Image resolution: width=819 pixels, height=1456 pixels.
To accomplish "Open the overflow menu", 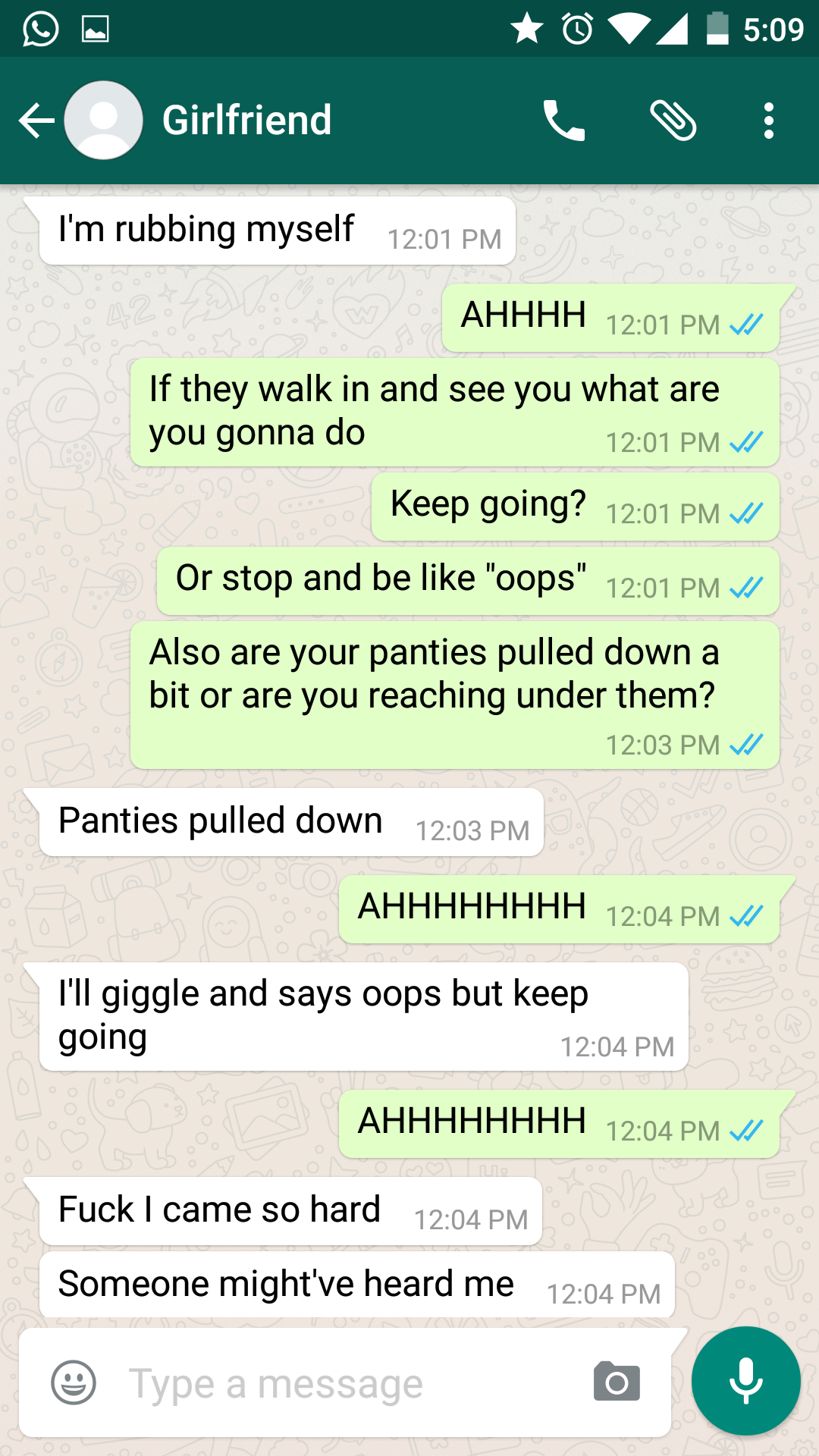I will click(x=769, y=121).
